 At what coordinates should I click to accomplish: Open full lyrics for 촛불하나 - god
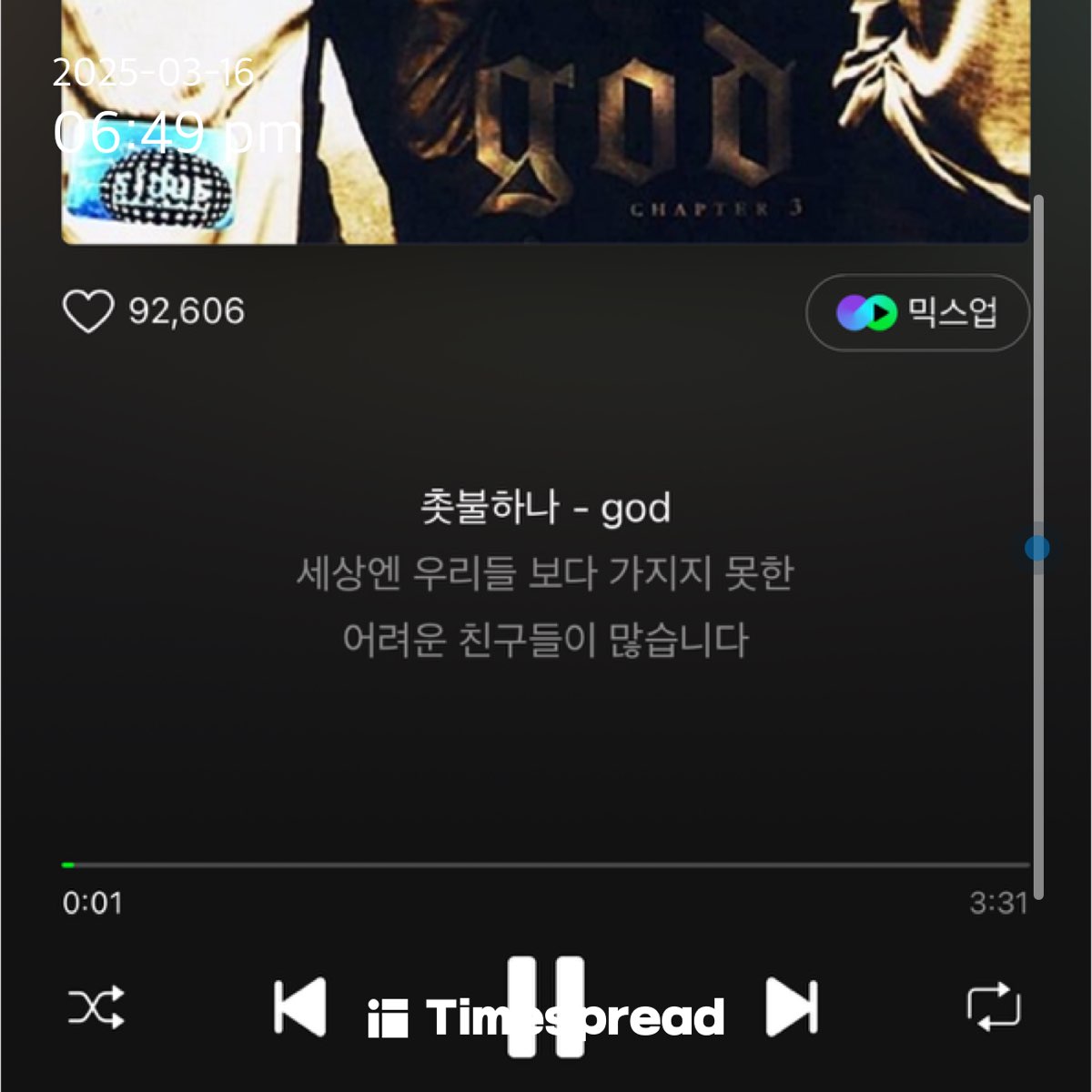[545, 573]
